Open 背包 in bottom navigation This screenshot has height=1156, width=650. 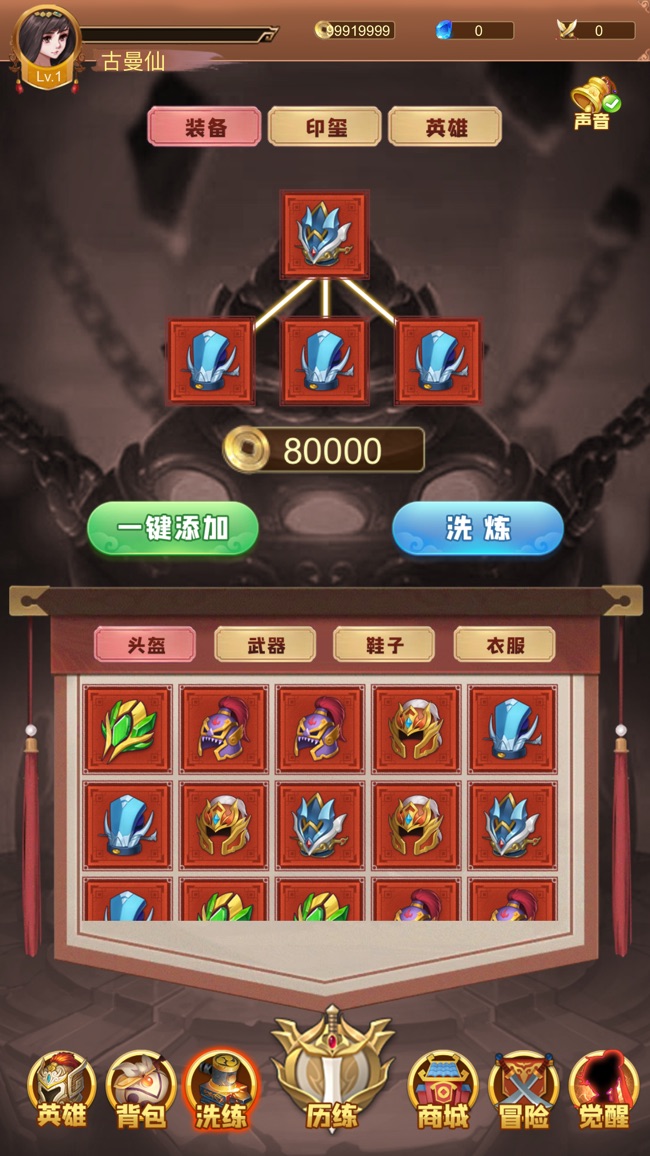point(141,1092)
